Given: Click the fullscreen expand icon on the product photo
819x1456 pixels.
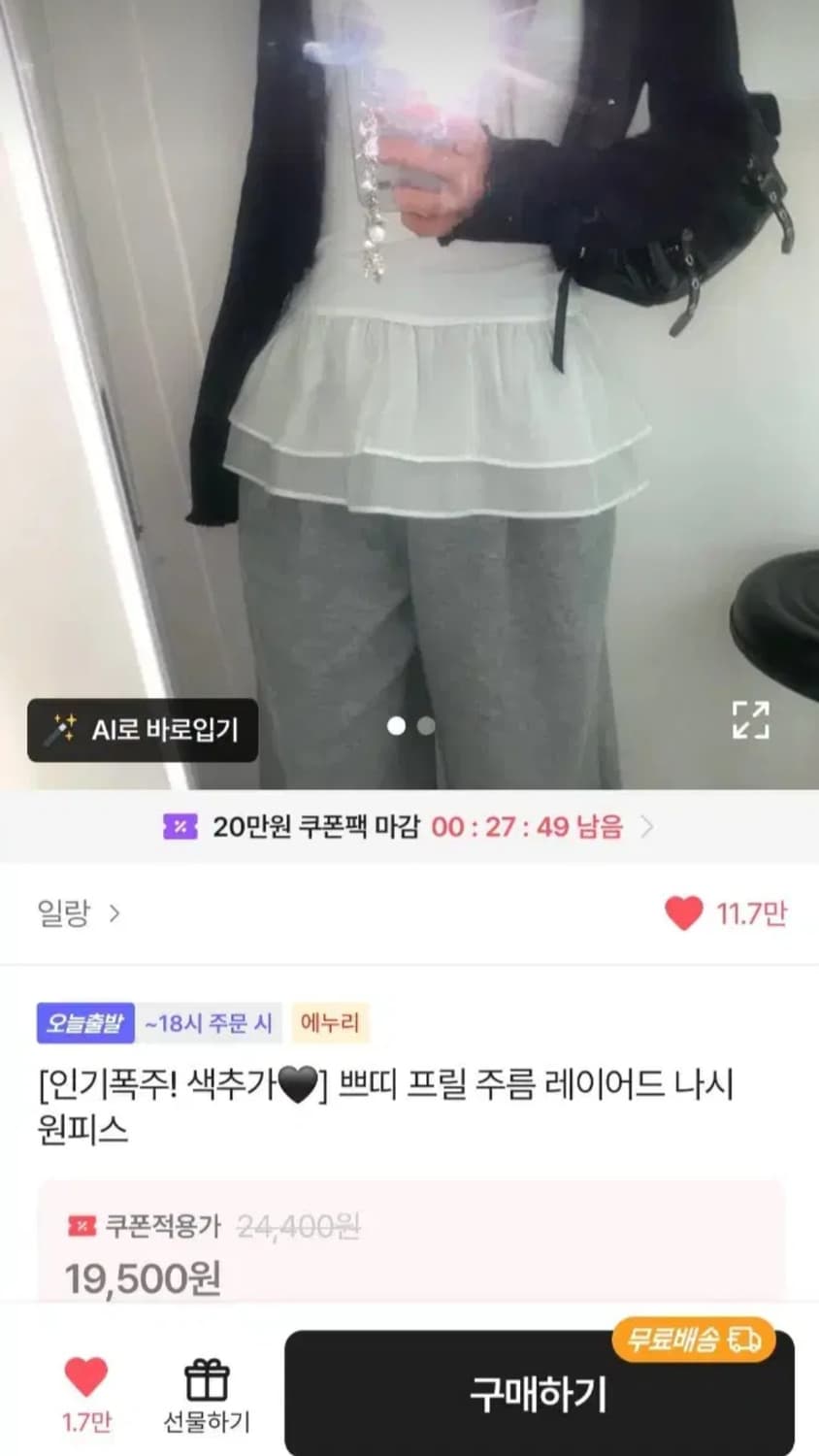Looking at the screenshot, I should tap(751, 722).
